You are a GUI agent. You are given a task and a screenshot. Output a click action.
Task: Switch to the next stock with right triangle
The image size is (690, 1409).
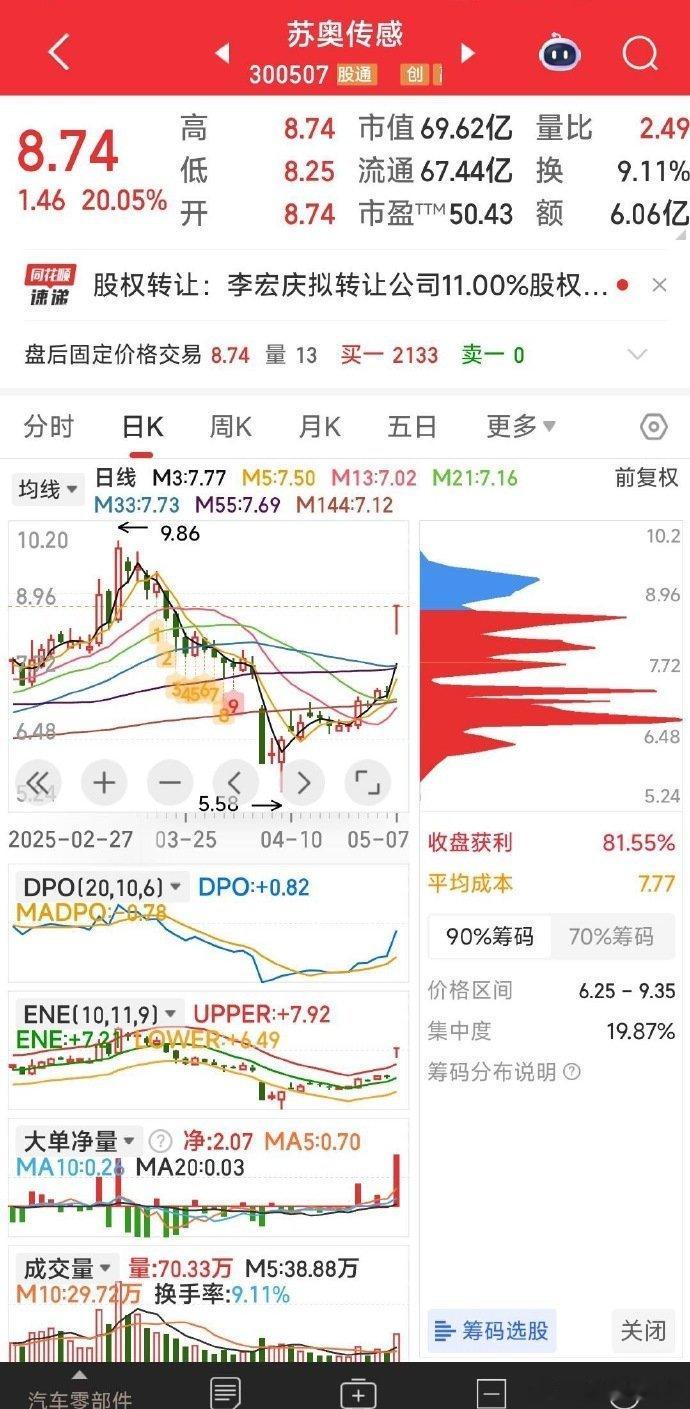pyautogui.click(x=466, y=52)
